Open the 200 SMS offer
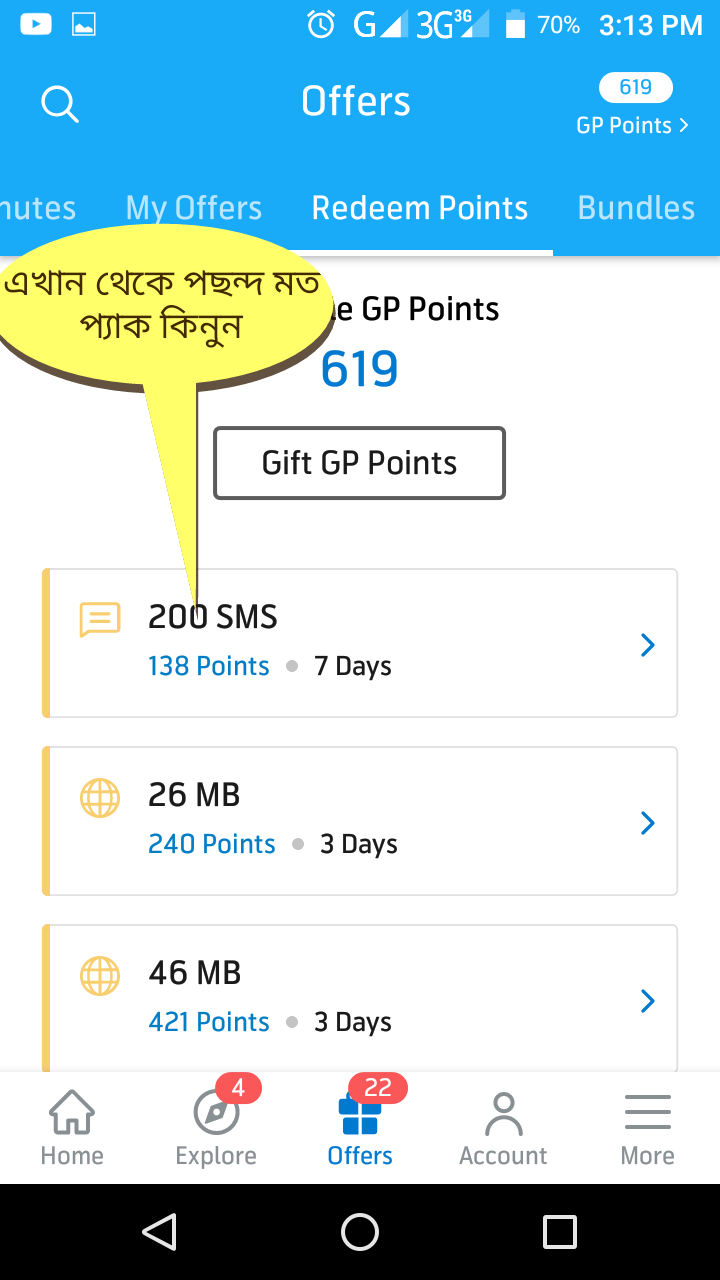 pyautogui.click(x=360, y=643)
